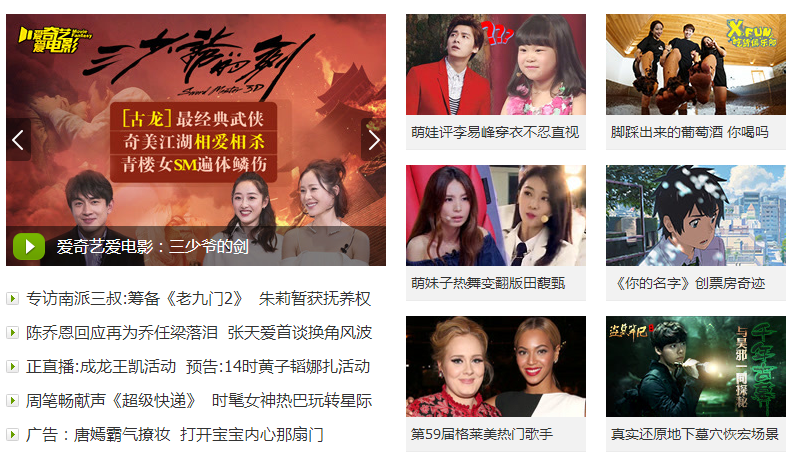Screen dimensions: 794x470
Task: Read 张天爱首谈换角风波
Action: [299, 332]
